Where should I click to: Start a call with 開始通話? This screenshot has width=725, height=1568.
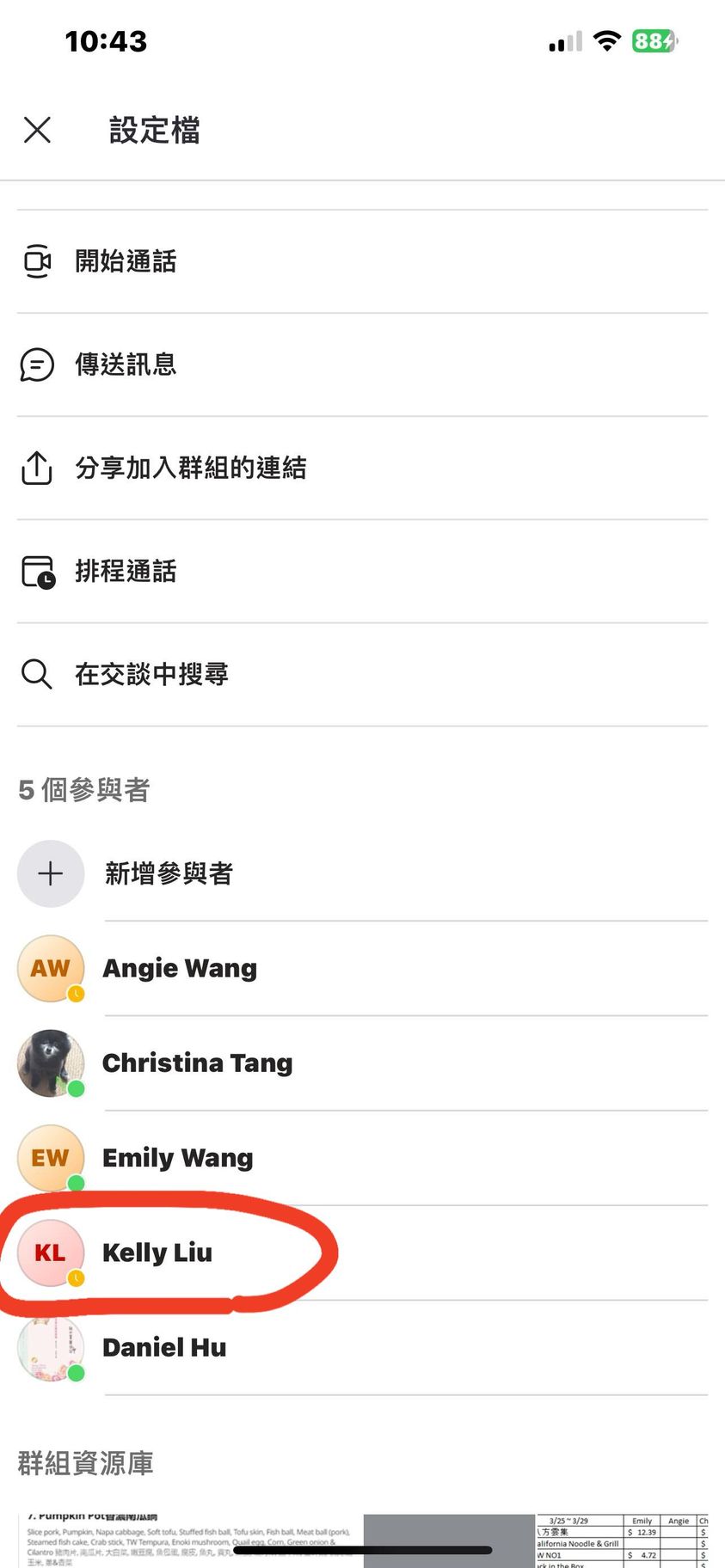pos(126,261)
